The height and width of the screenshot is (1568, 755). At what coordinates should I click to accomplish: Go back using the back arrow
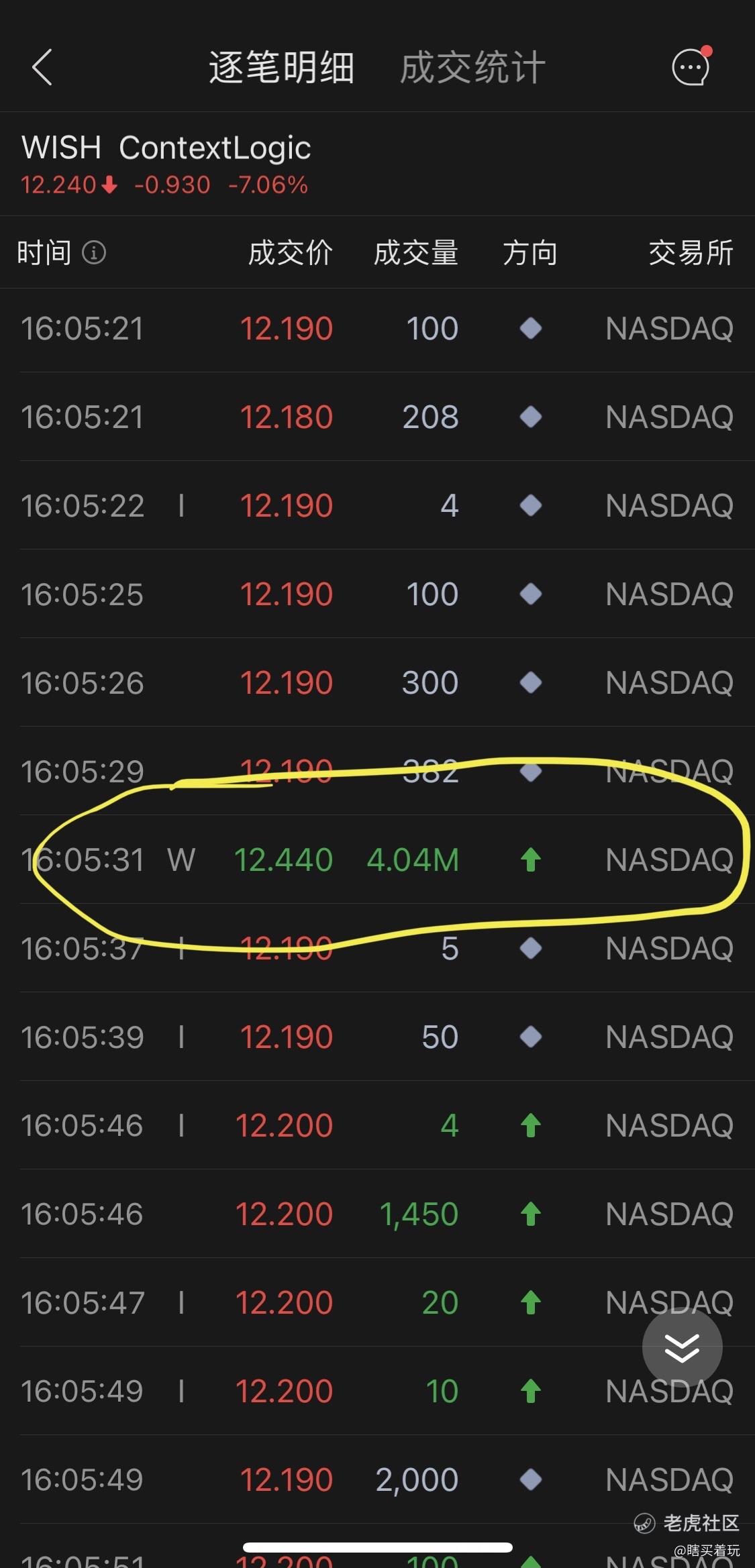(42, 68)
